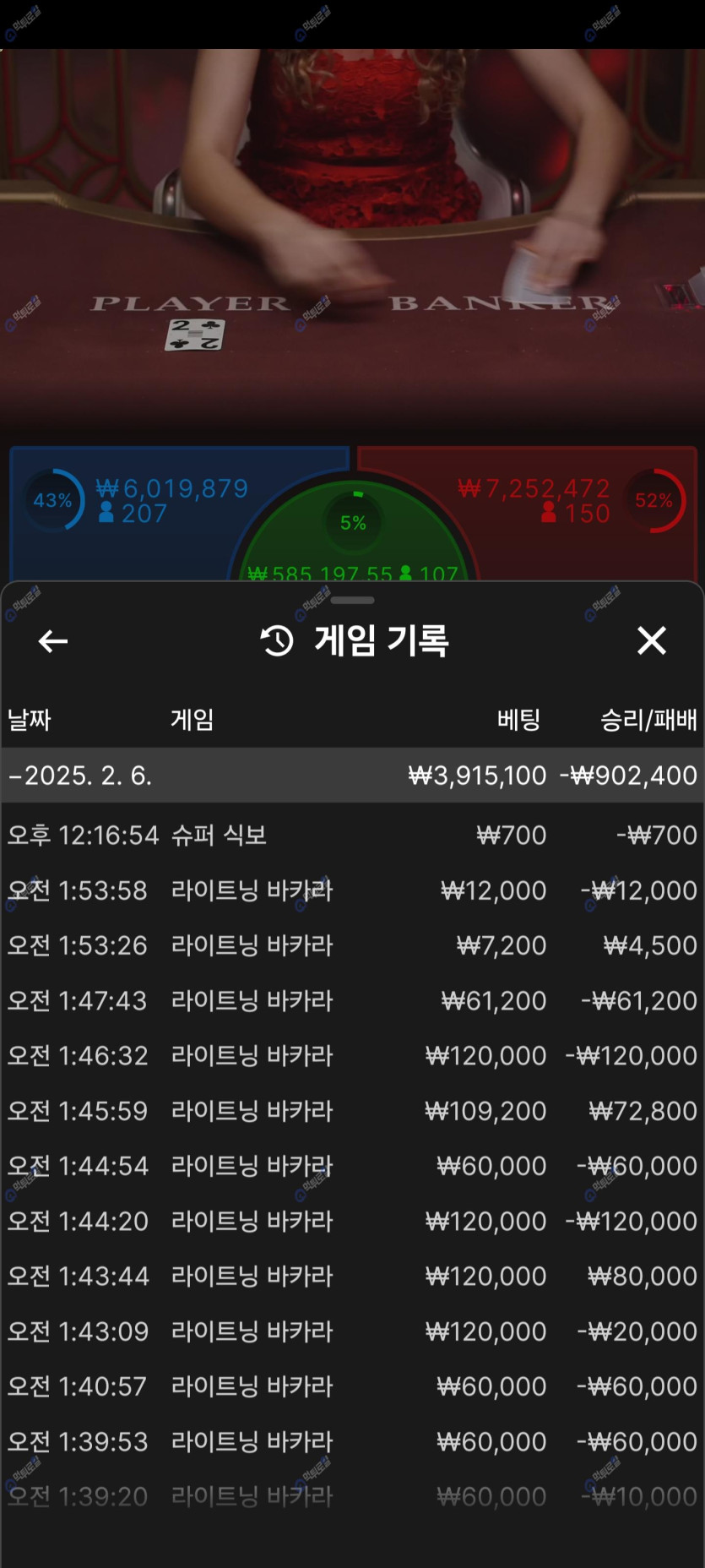Open the 라이트닝 바카라 record at 오전 1:53:58
This screenshot has width=705, height=1568.
pyautogui.click(x=352, y=890)
